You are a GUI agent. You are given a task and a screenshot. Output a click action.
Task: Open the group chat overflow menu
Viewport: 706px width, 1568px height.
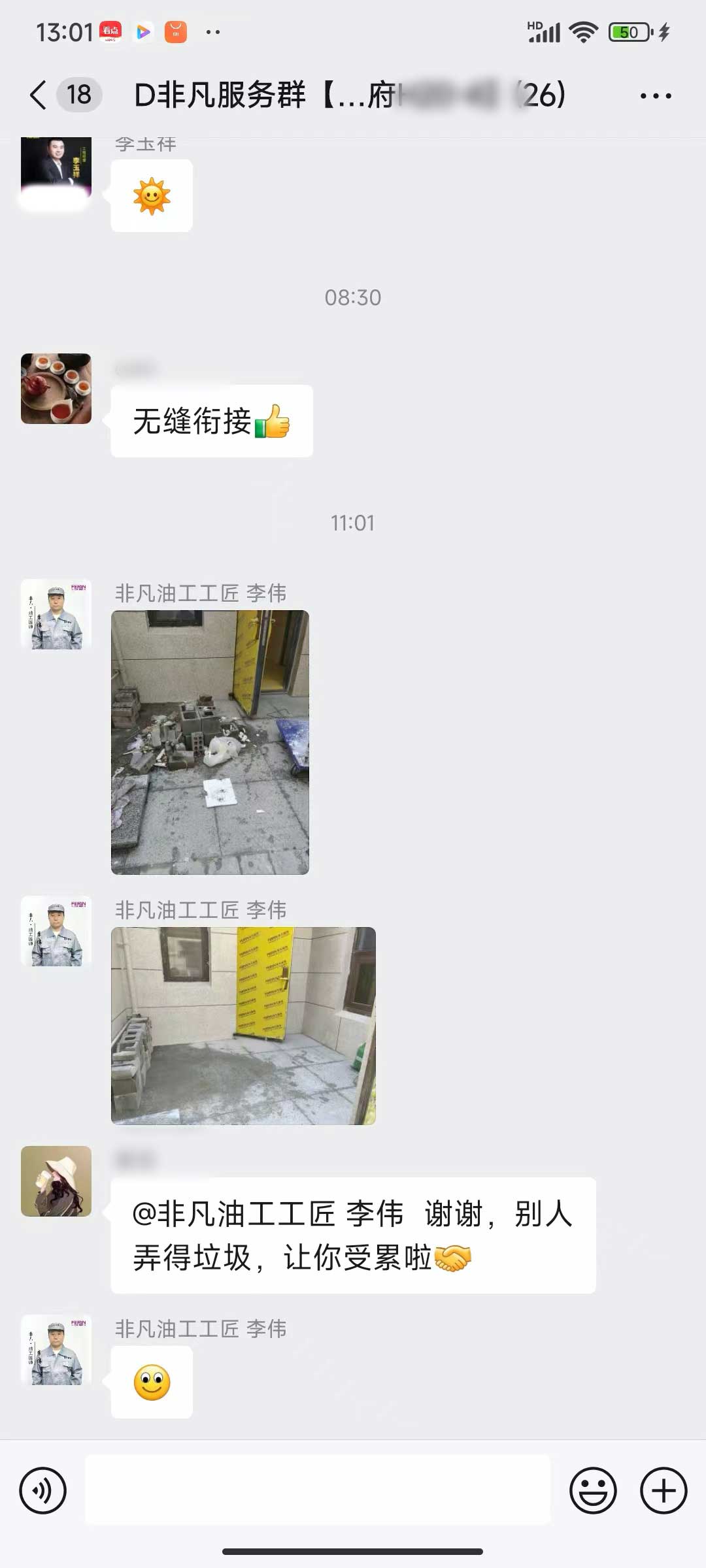point(655,96)
